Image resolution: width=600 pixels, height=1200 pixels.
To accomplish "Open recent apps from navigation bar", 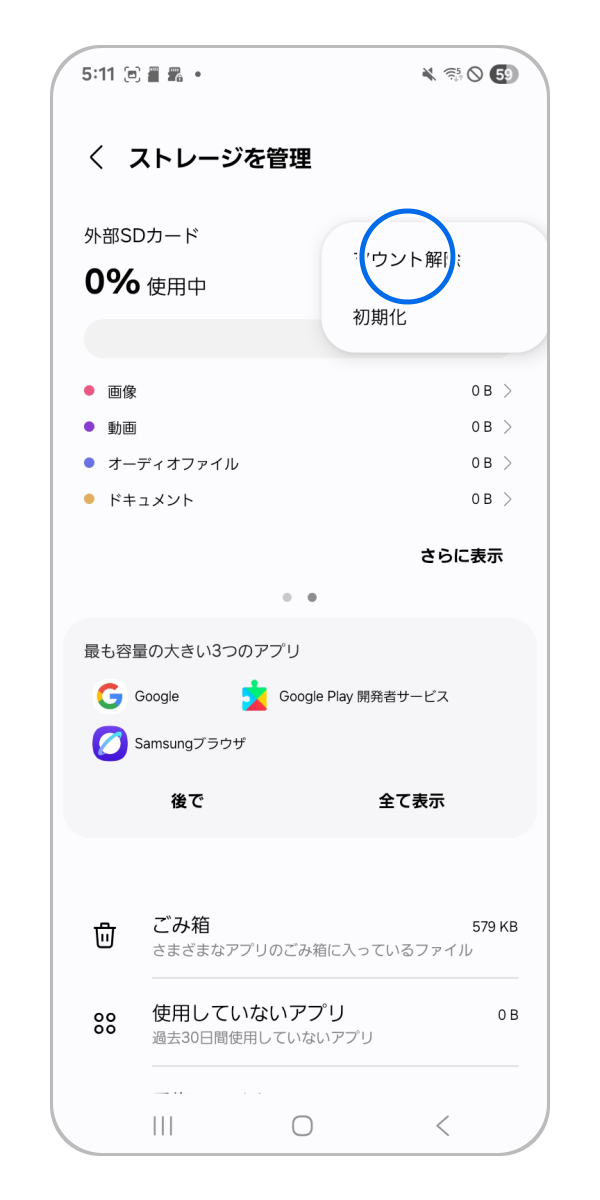I will point(163,1126).
